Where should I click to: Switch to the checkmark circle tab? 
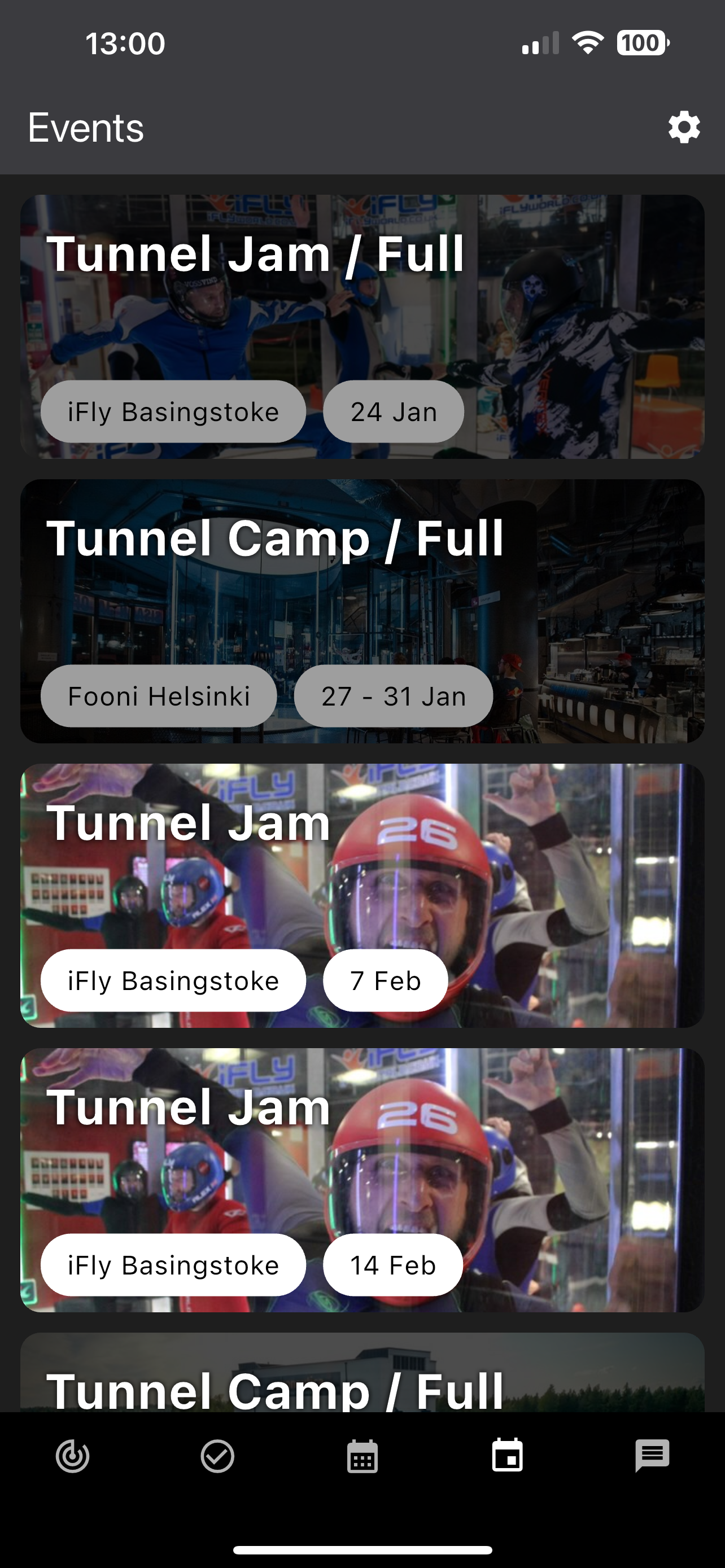click(x=217, y=1456)
